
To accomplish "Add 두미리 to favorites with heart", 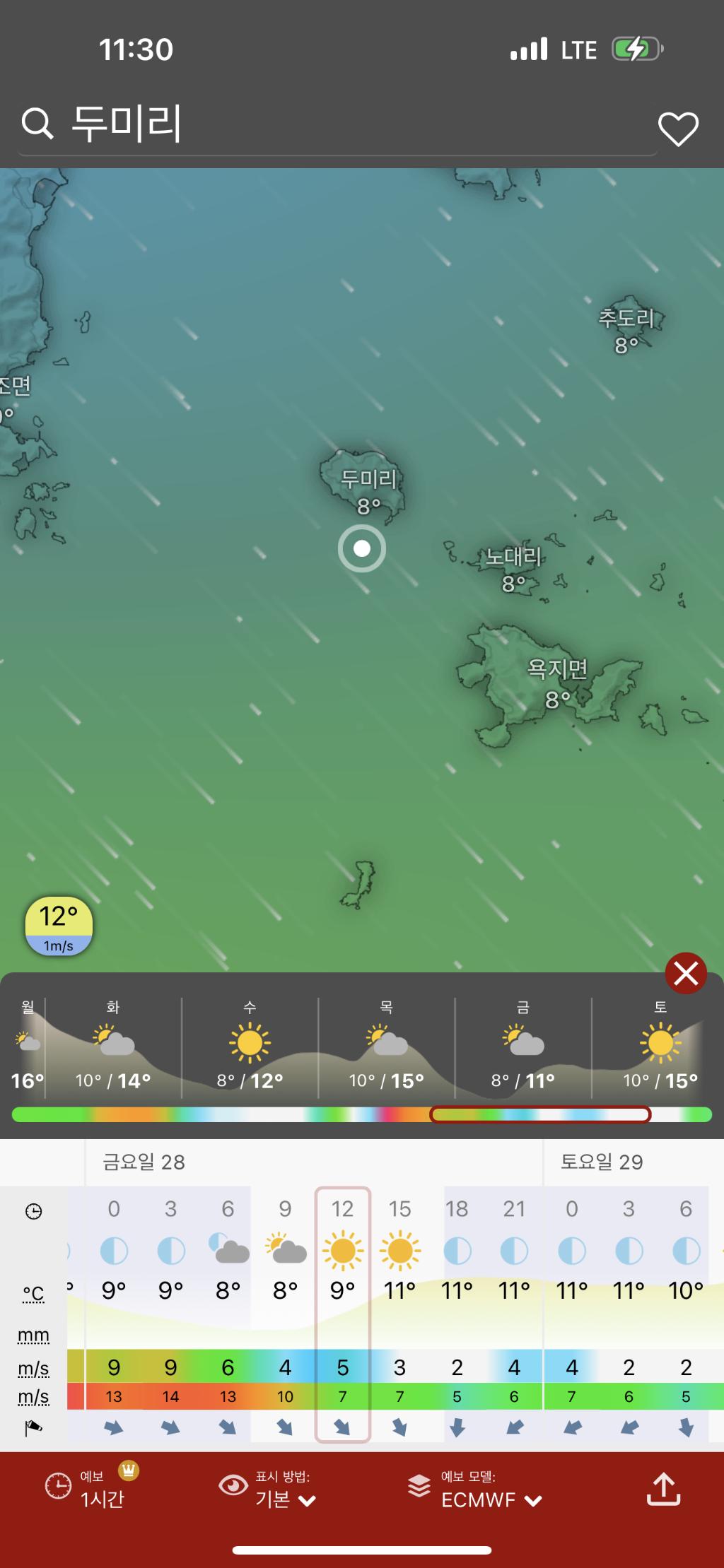I will (x=678, y=129).
